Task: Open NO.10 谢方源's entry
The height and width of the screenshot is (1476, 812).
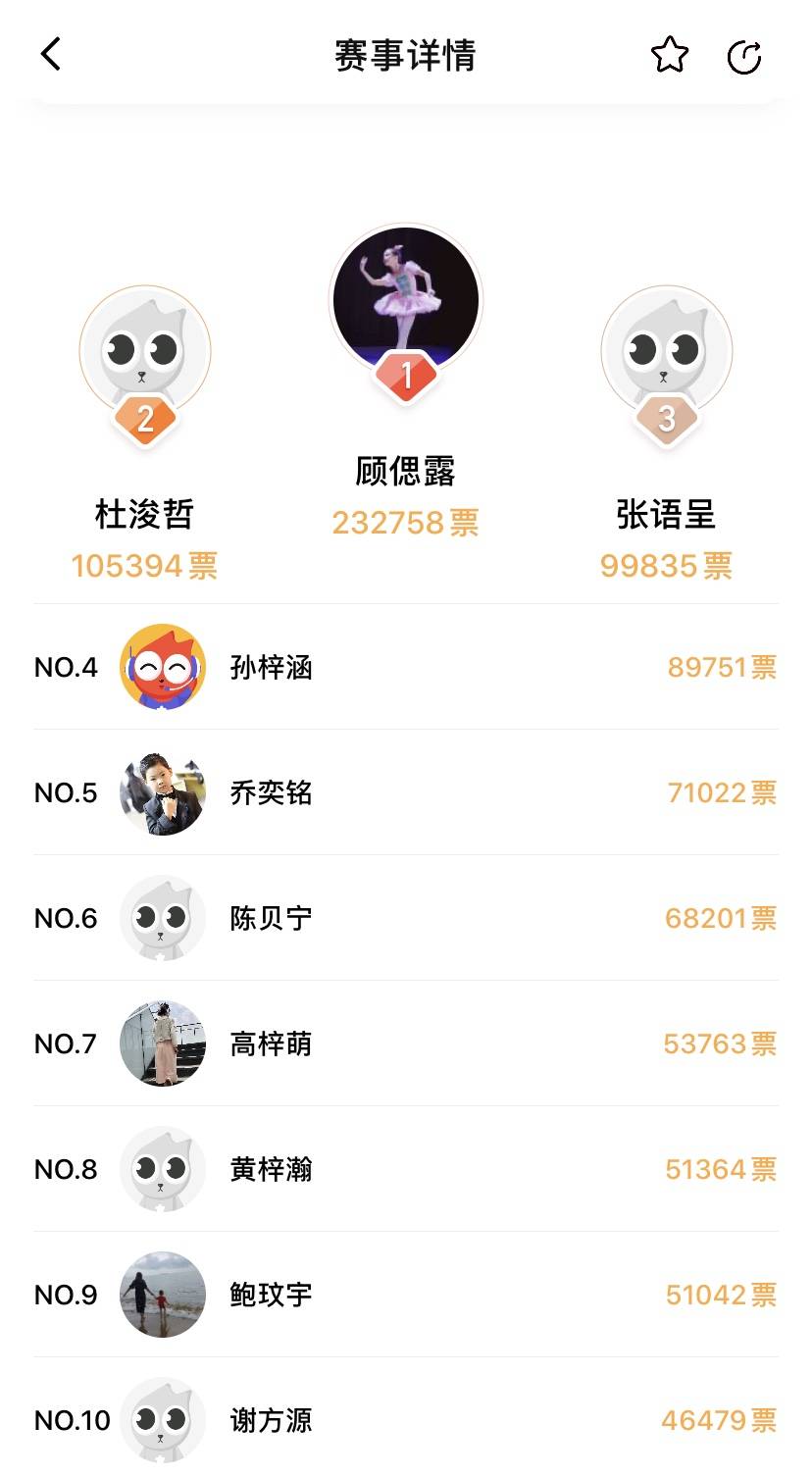Action: coord(405,1420)
